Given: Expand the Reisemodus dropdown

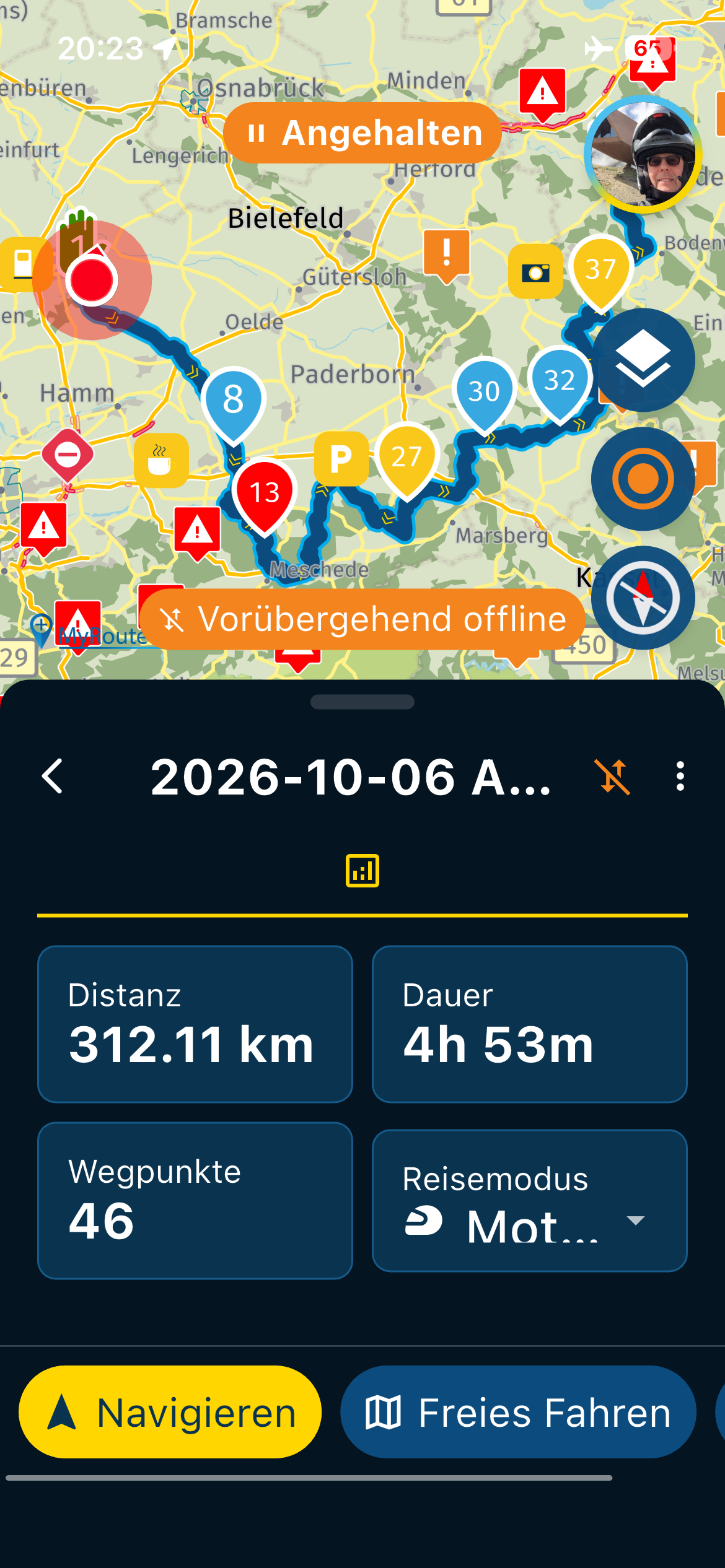Looking at the screenshot, I should 530,1200.
